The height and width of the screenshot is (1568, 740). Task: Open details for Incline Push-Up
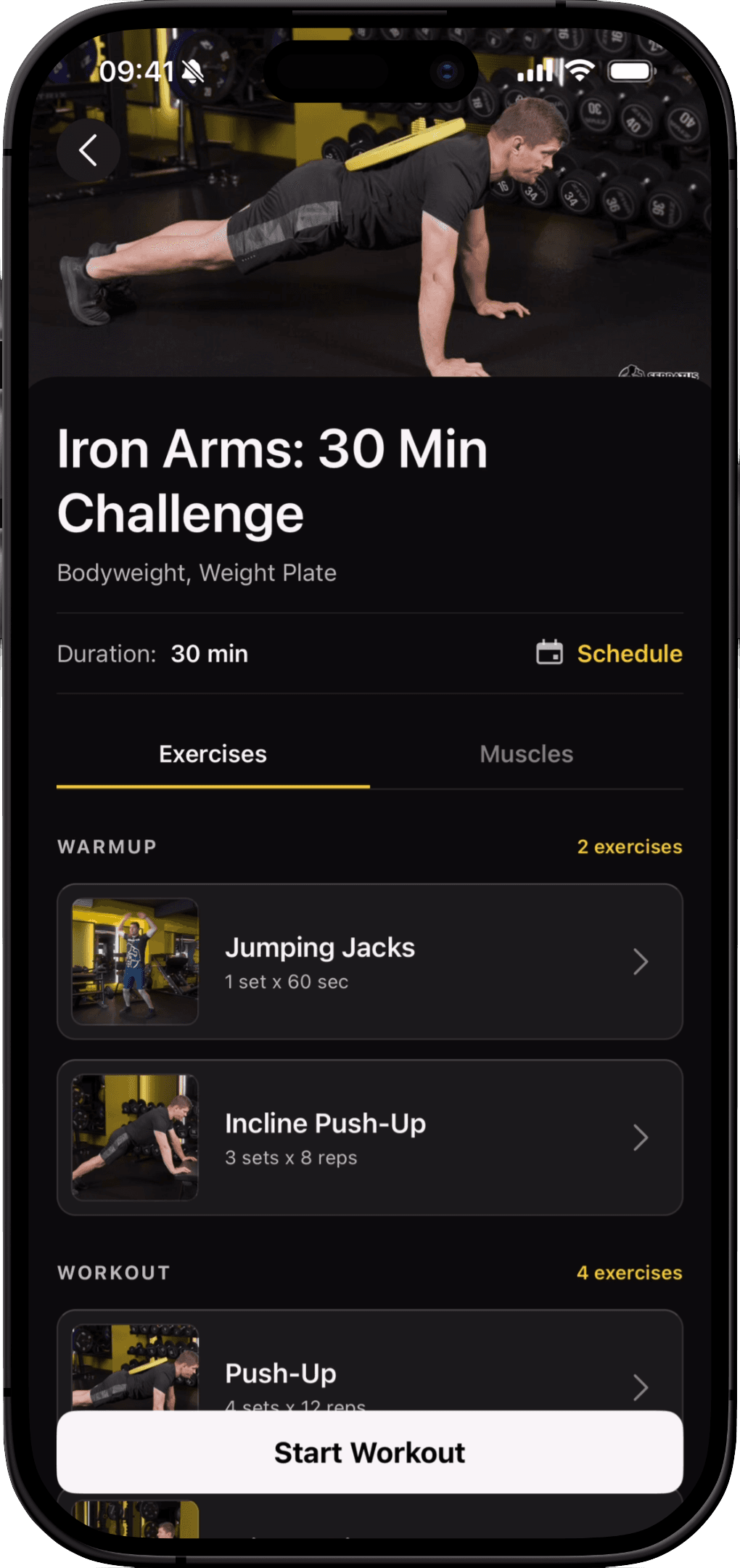point(370,1138)
